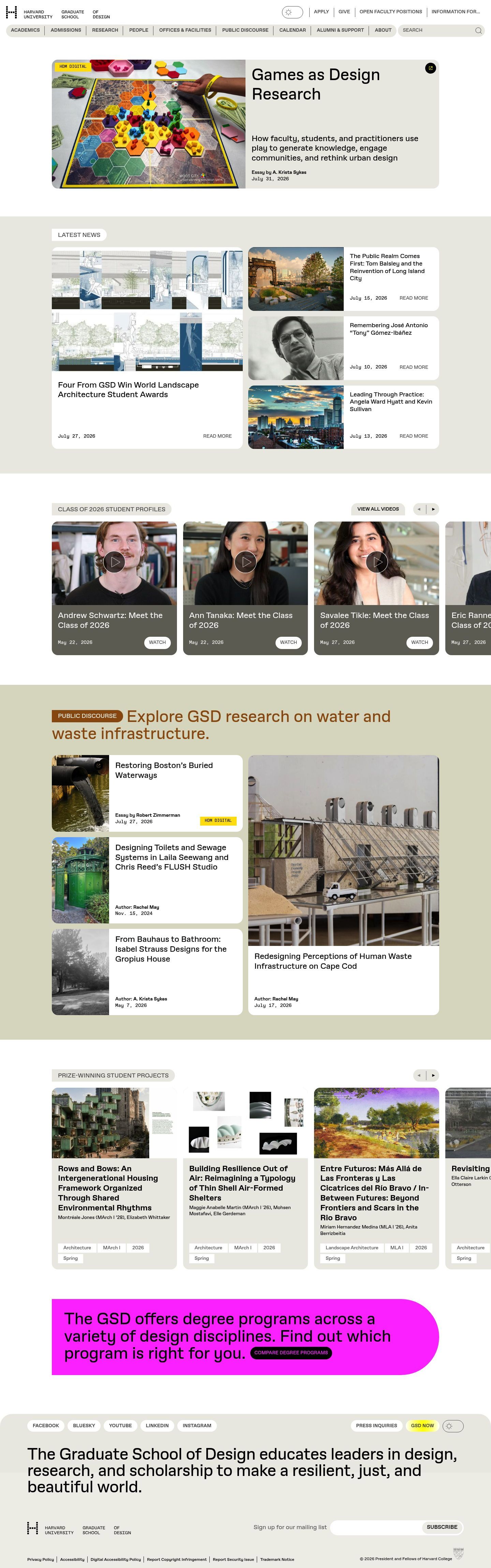Tap Compare Degree Programs button
This screenshot has height=1568, width=491.
tap(291, 1353)
